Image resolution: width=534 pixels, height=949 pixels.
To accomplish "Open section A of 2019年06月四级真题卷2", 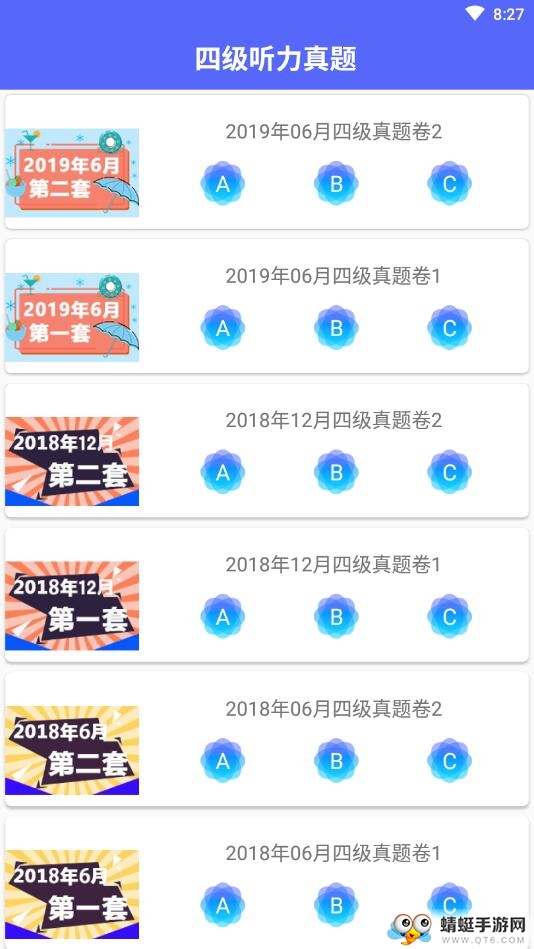I will 223,183.
